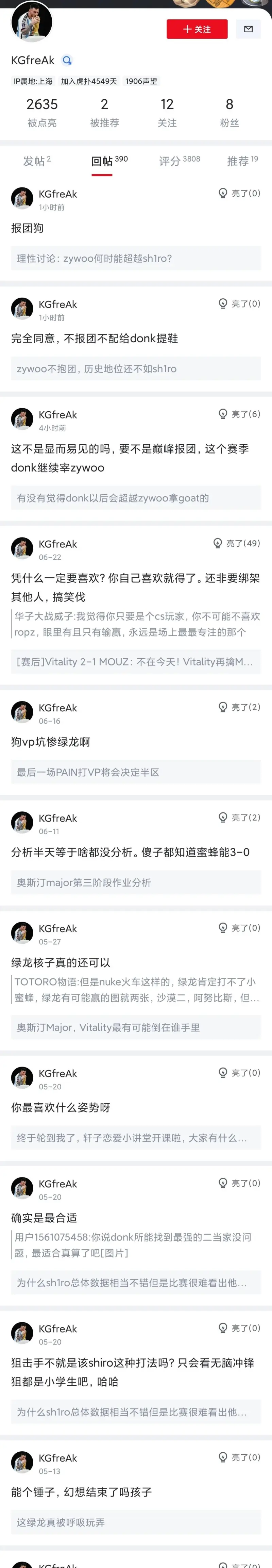View the 8 粉丝 followers list
The image size is (272, 1568).
click(x=229, y=113)
